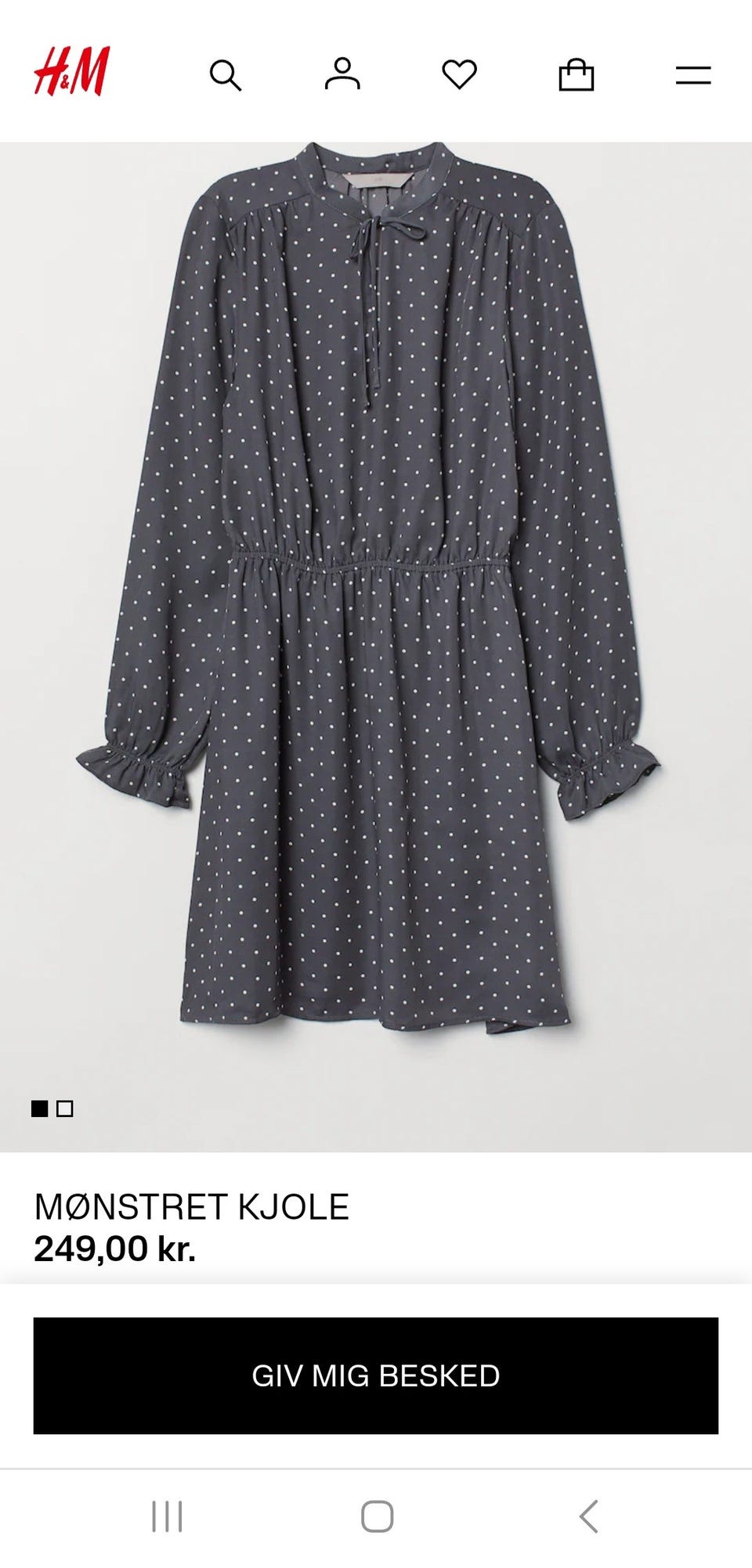Open the shopping bag
This screenshot has height=1568, width=752.
click(x=576, y=75)
